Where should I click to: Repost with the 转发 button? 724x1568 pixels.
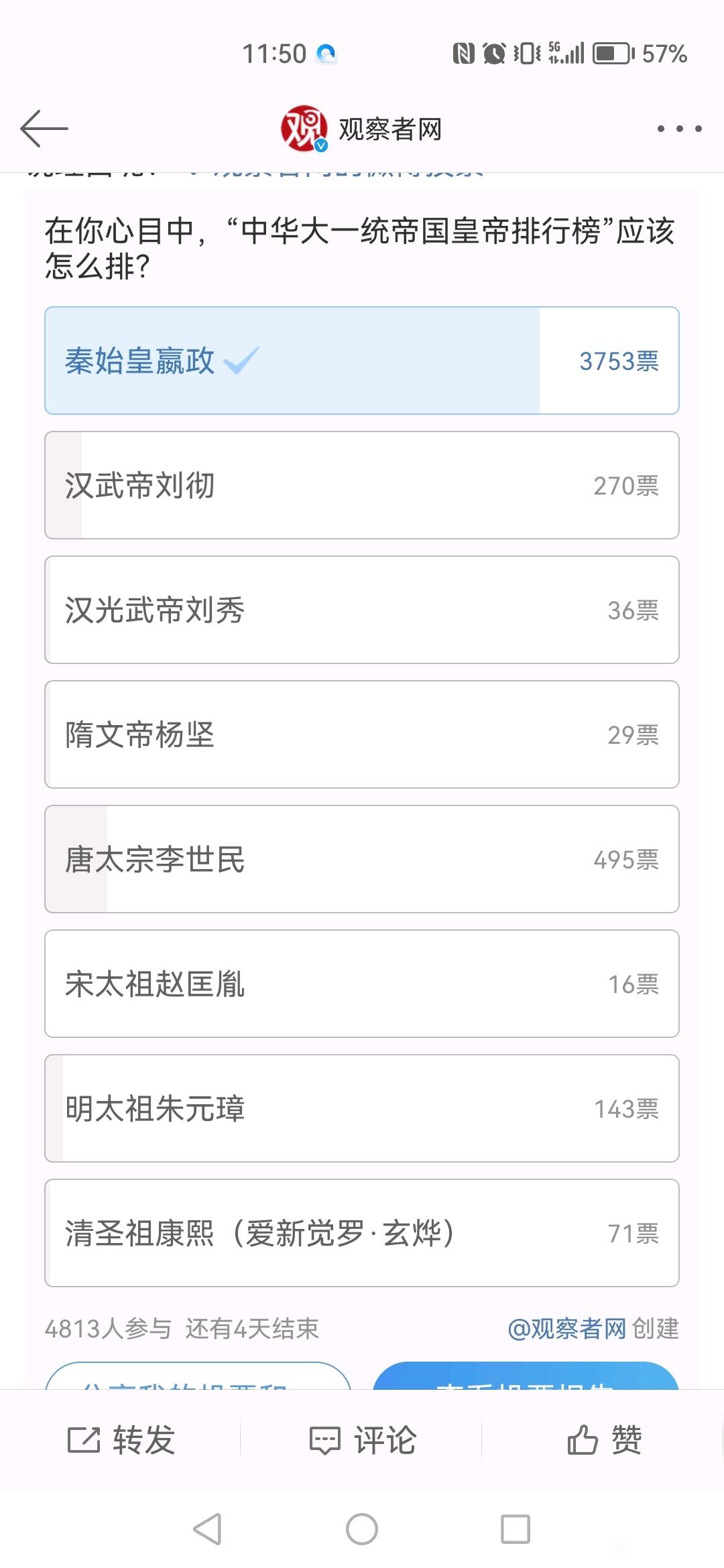[121, 1440]
